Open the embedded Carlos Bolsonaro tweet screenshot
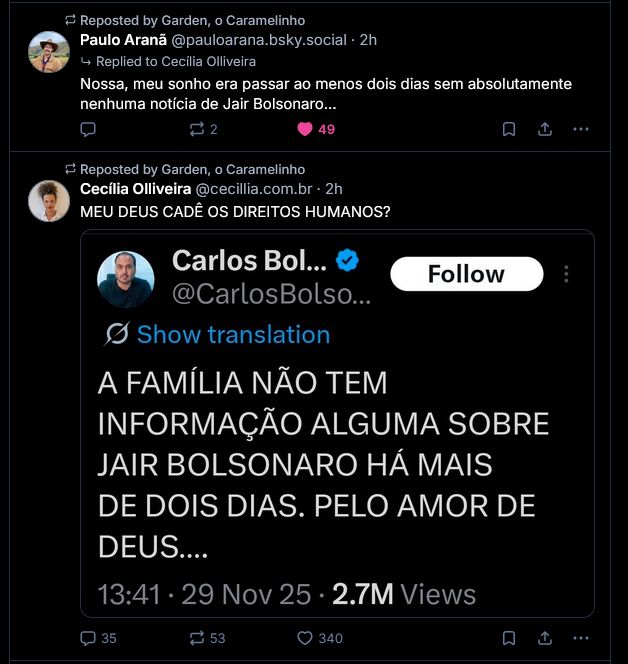The height and width of the screenshot is (664, 628). click(337, 423)
